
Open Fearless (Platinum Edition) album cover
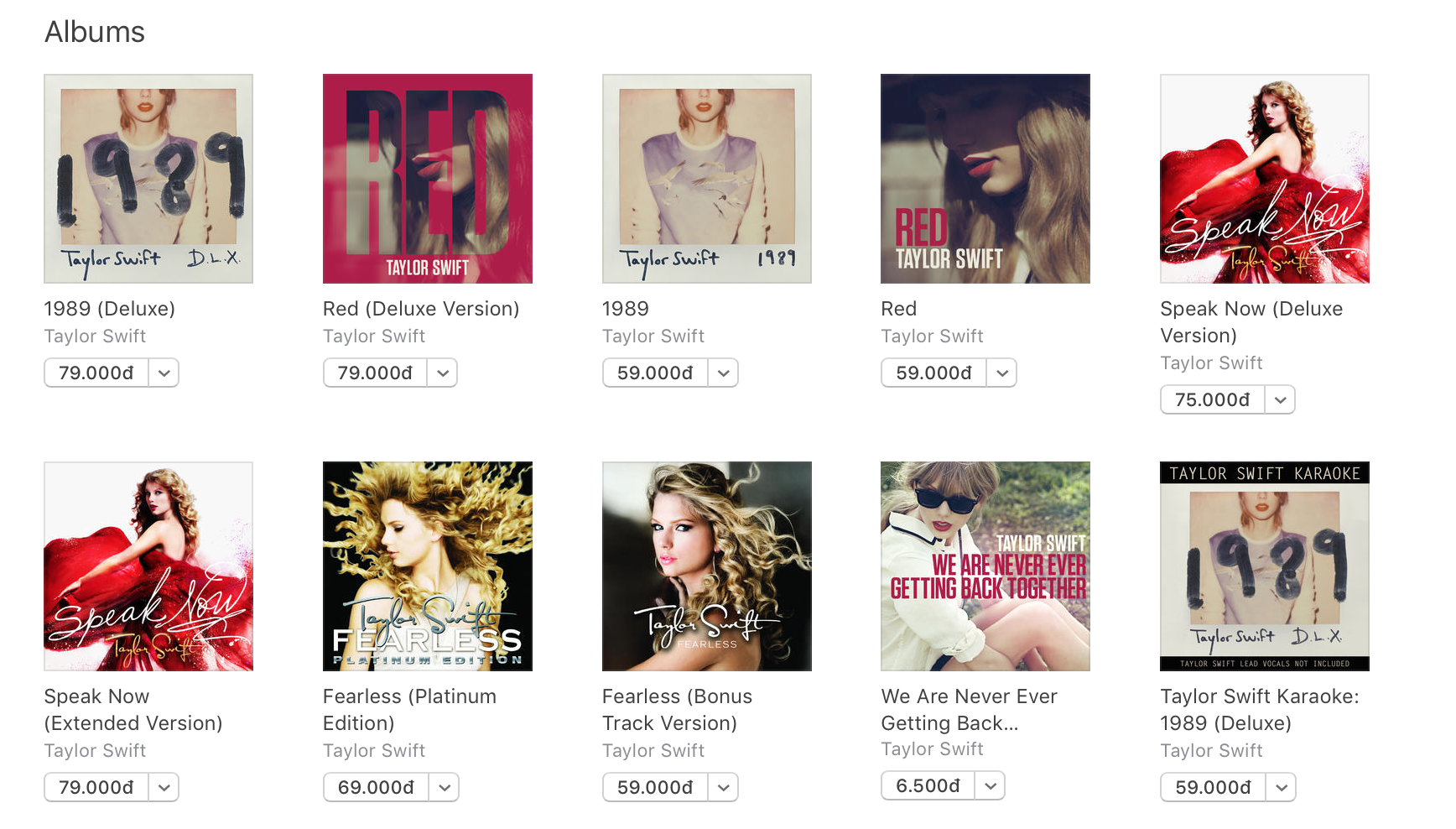point(428,566)
